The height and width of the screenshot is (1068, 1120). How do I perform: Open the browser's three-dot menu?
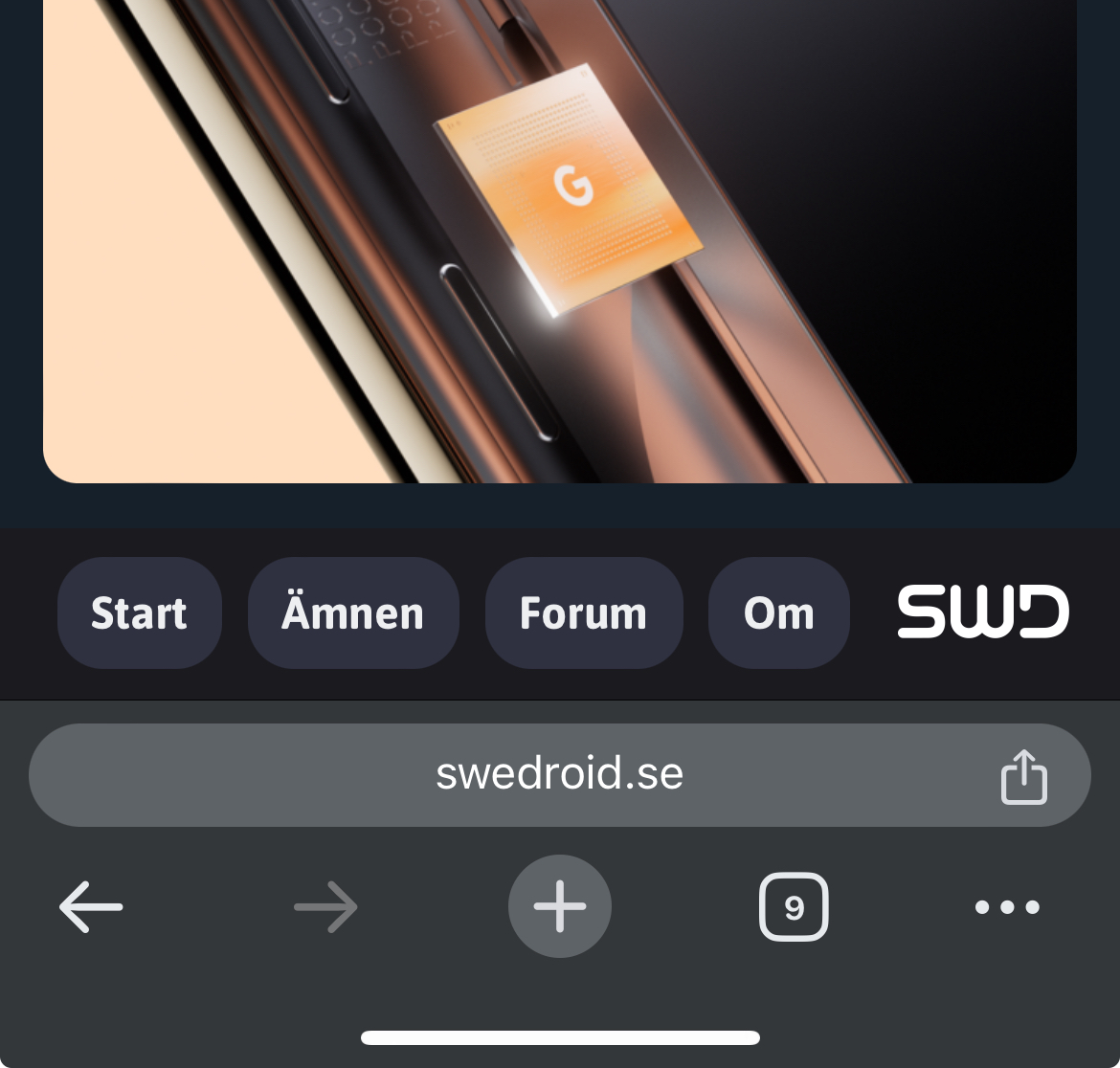(1006, 906)
